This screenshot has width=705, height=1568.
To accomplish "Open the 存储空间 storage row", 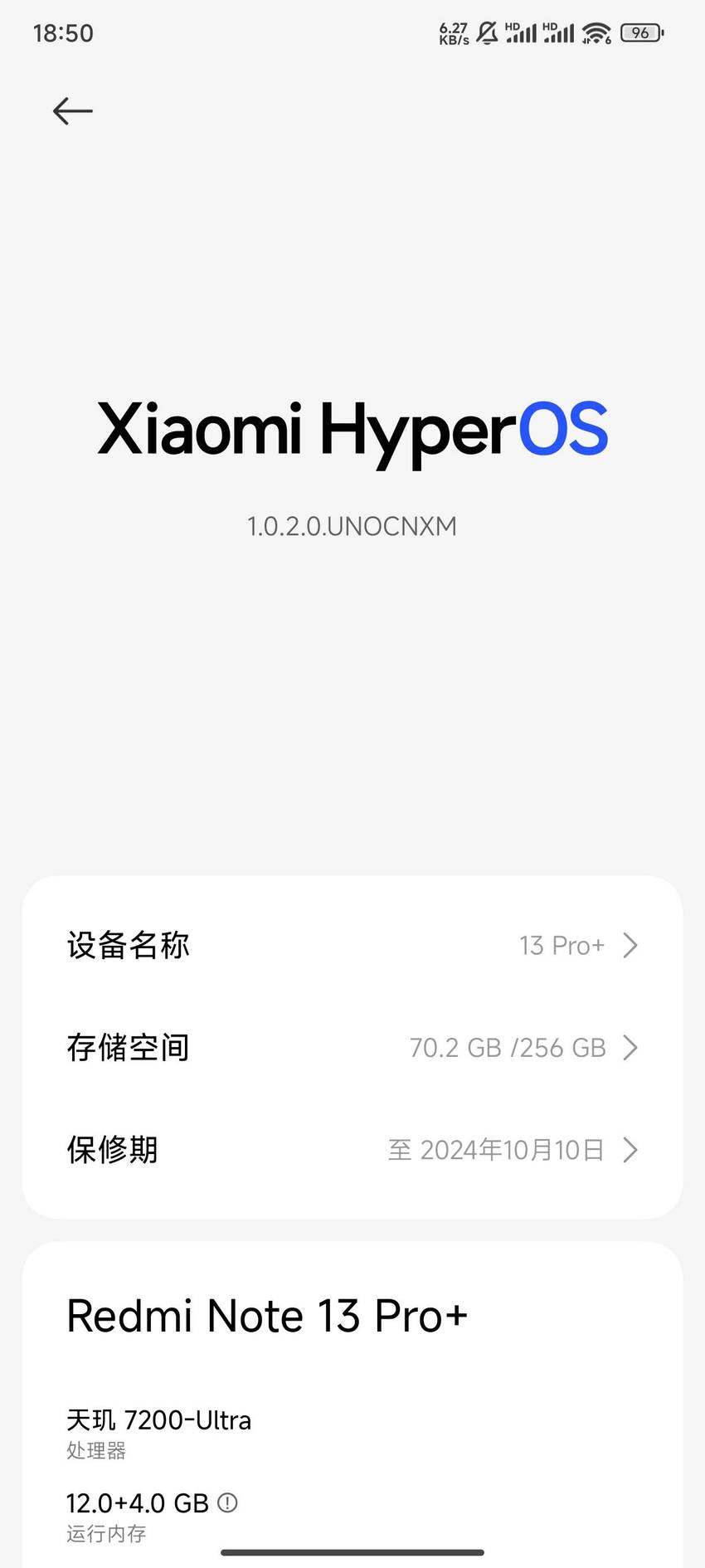I will point(352,1048).
